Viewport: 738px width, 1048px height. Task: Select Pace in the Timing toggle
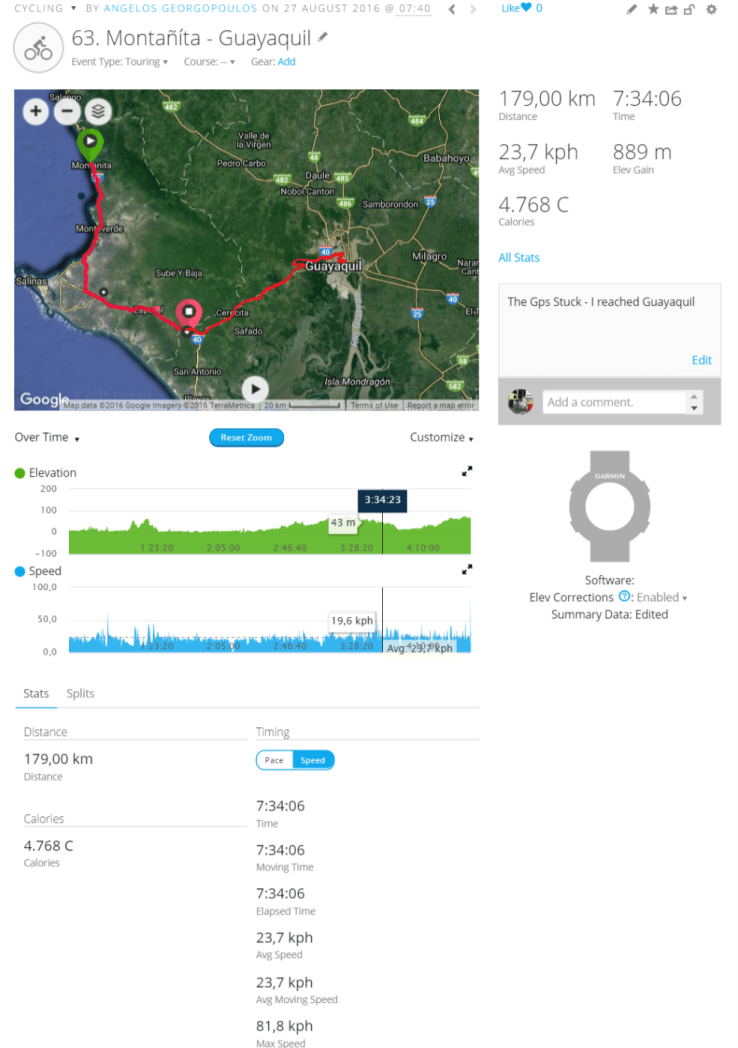[274, 760]
